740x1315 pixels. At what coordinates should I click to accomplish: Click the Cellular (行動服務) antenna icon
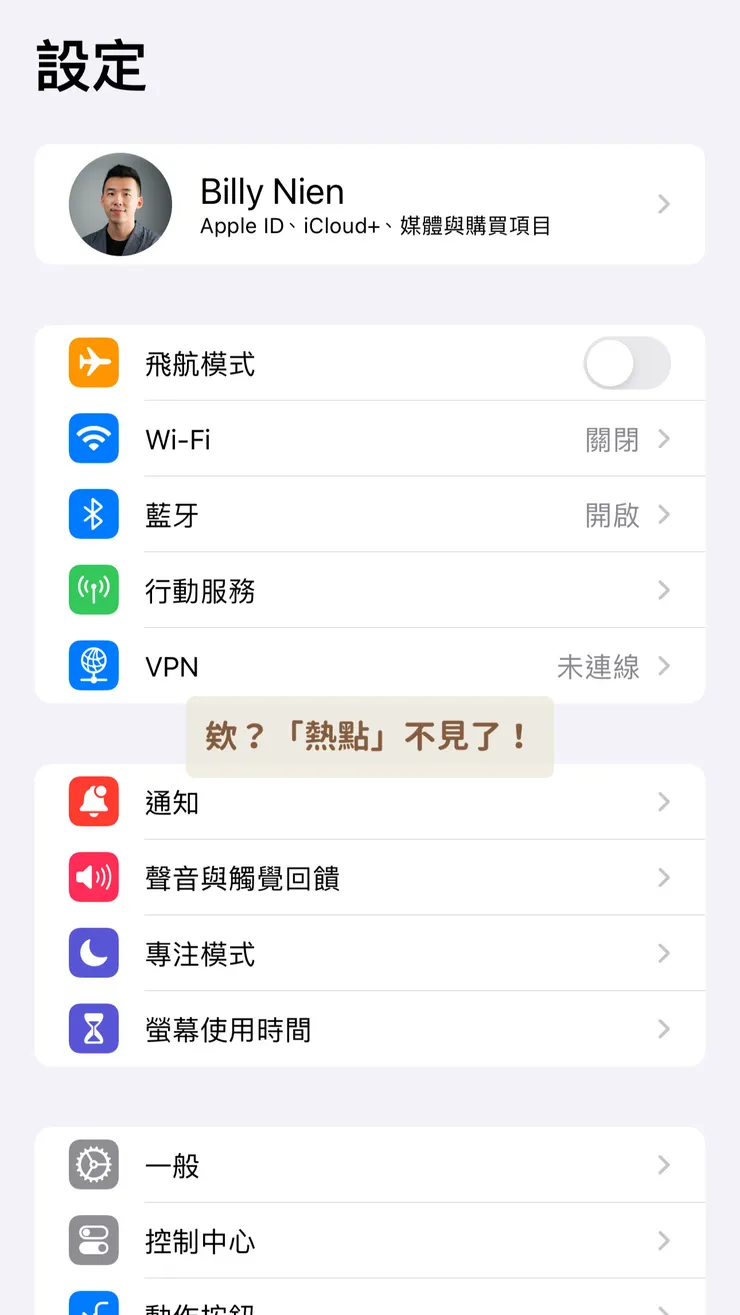tap(93, 590)
